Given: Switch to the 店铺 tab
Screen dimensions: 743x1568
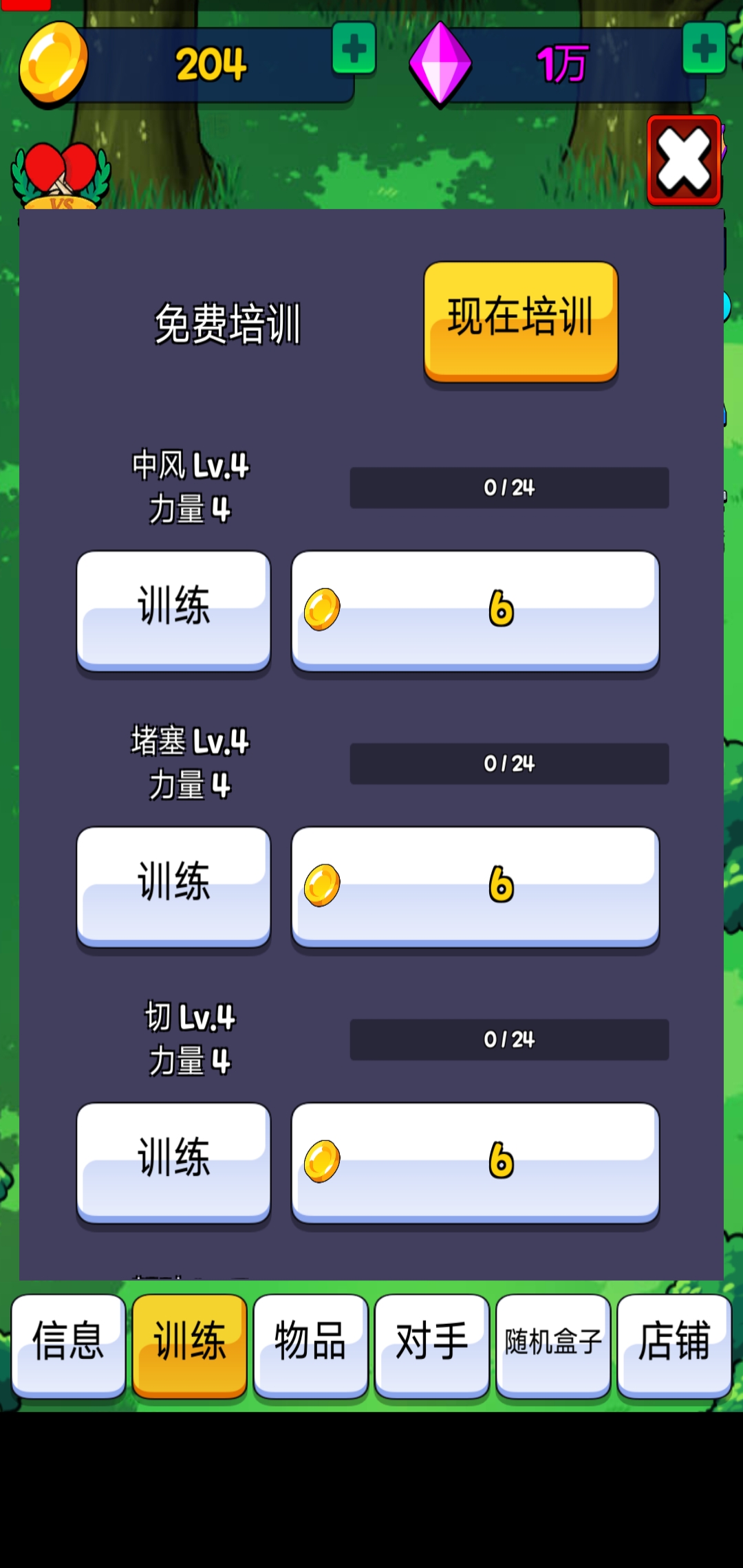Looking at the screenshot, I should (673, 1344).
